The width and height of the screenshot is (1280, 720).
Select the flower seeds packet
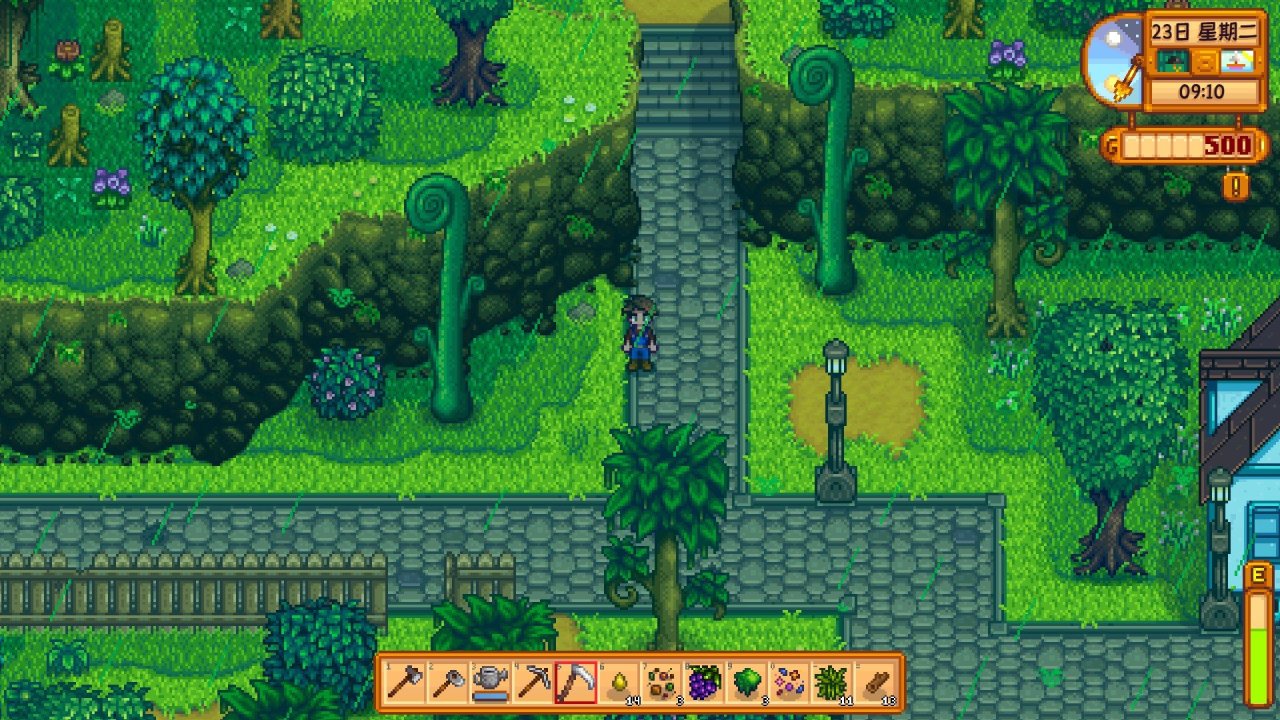tap(790, 683)
